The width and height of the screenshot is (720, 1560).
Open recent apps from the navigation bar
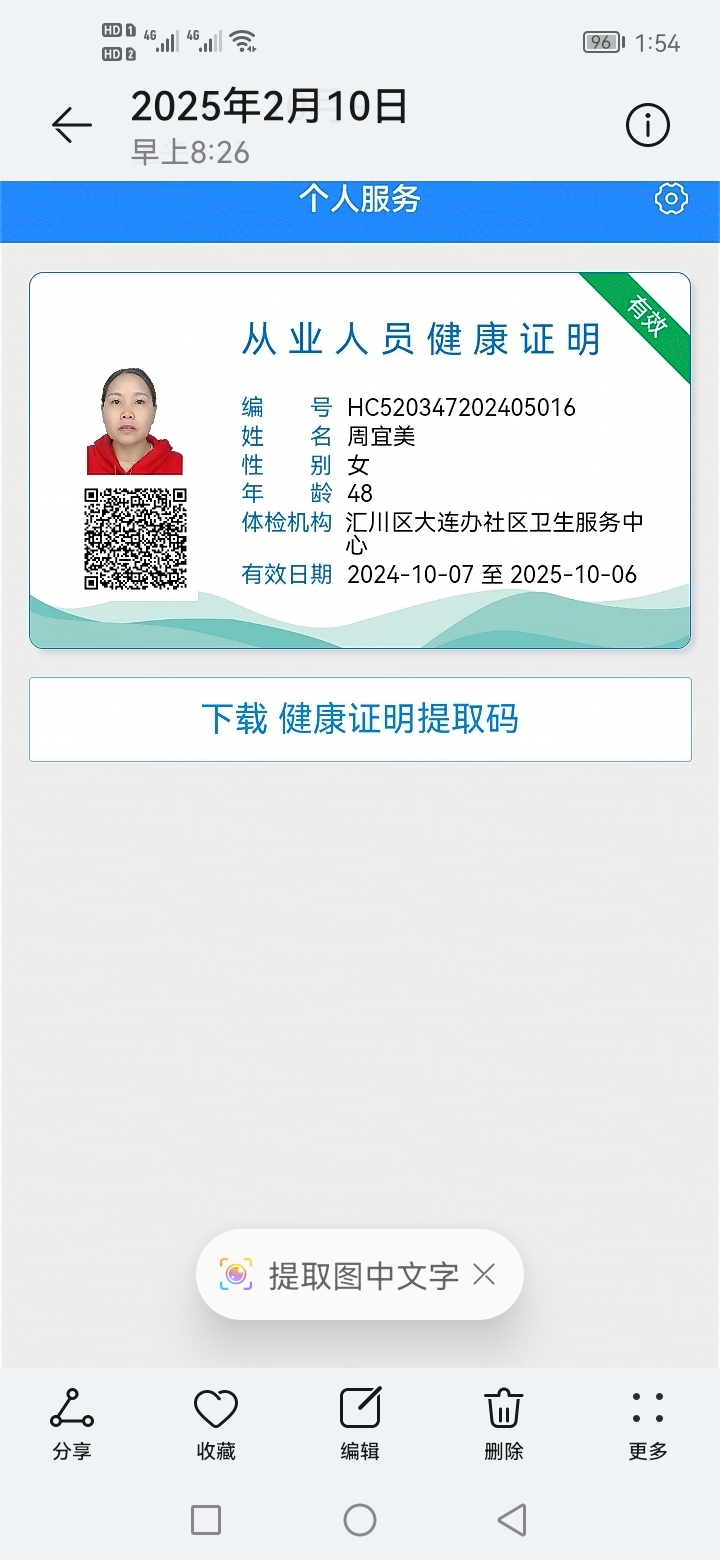point(206,1520)
